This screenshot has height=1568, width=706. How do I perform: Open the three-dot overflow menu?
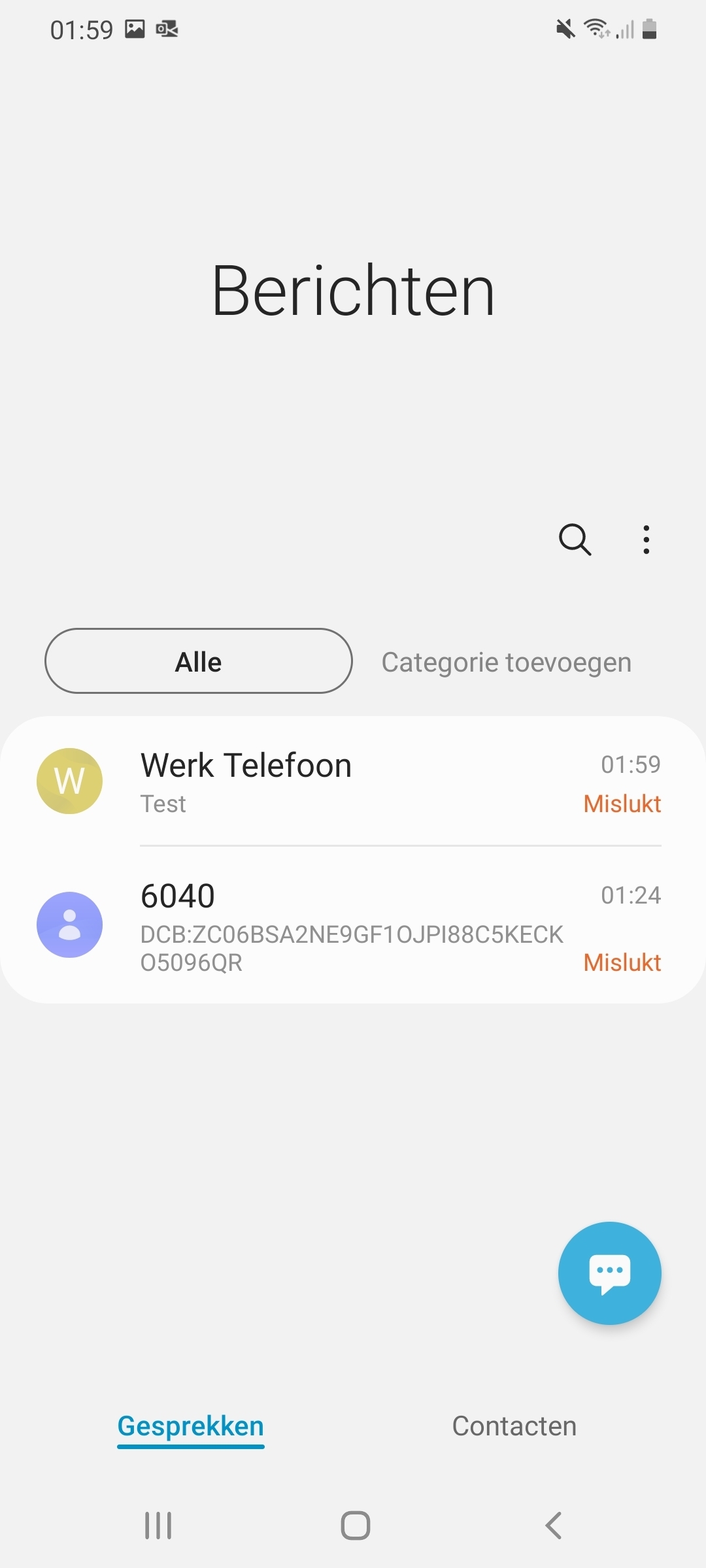pos(646,540)
